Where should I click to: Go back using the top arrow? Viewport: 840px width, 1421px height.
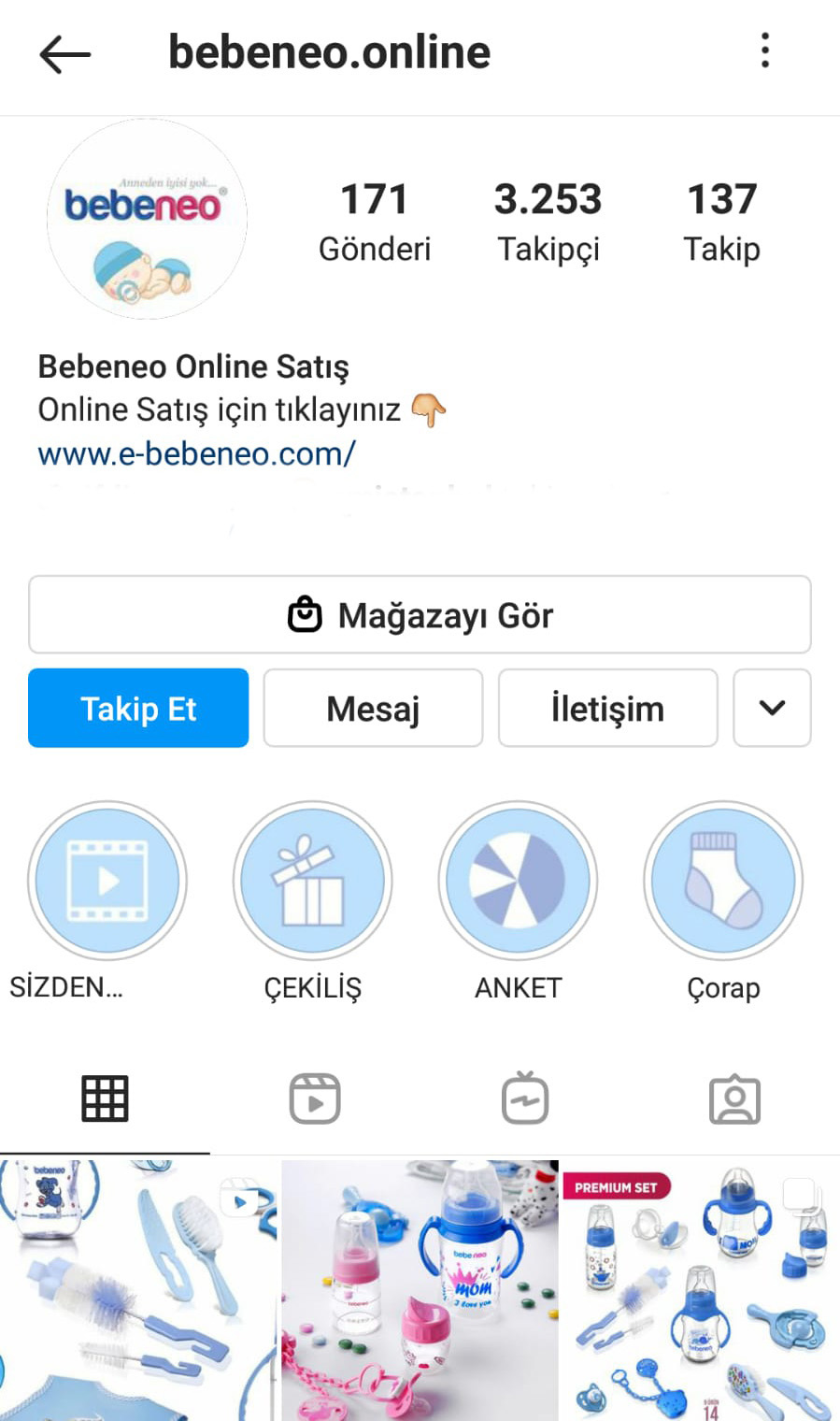point(64,54)
